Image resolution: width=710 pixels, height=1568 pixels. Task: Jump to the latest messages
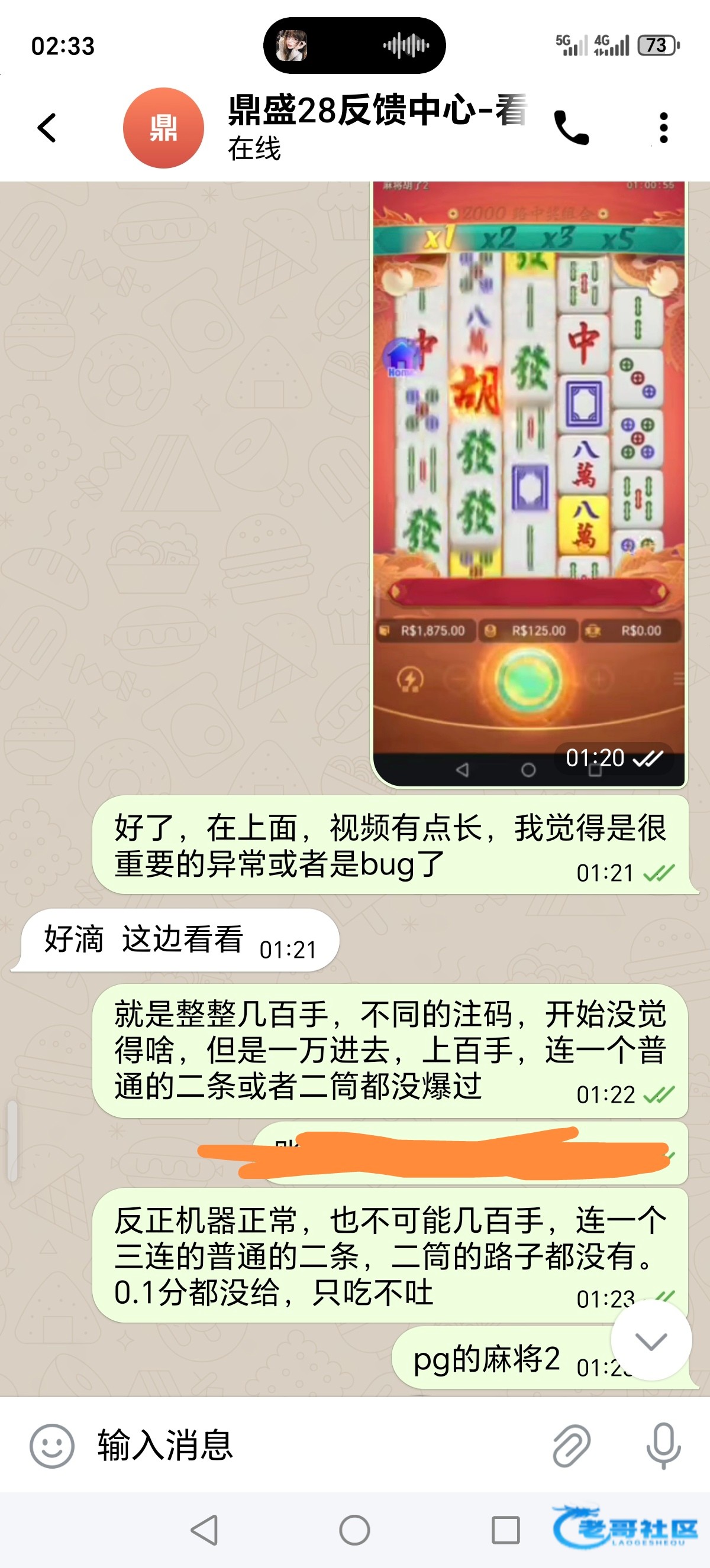click(x=651, y=1341)
